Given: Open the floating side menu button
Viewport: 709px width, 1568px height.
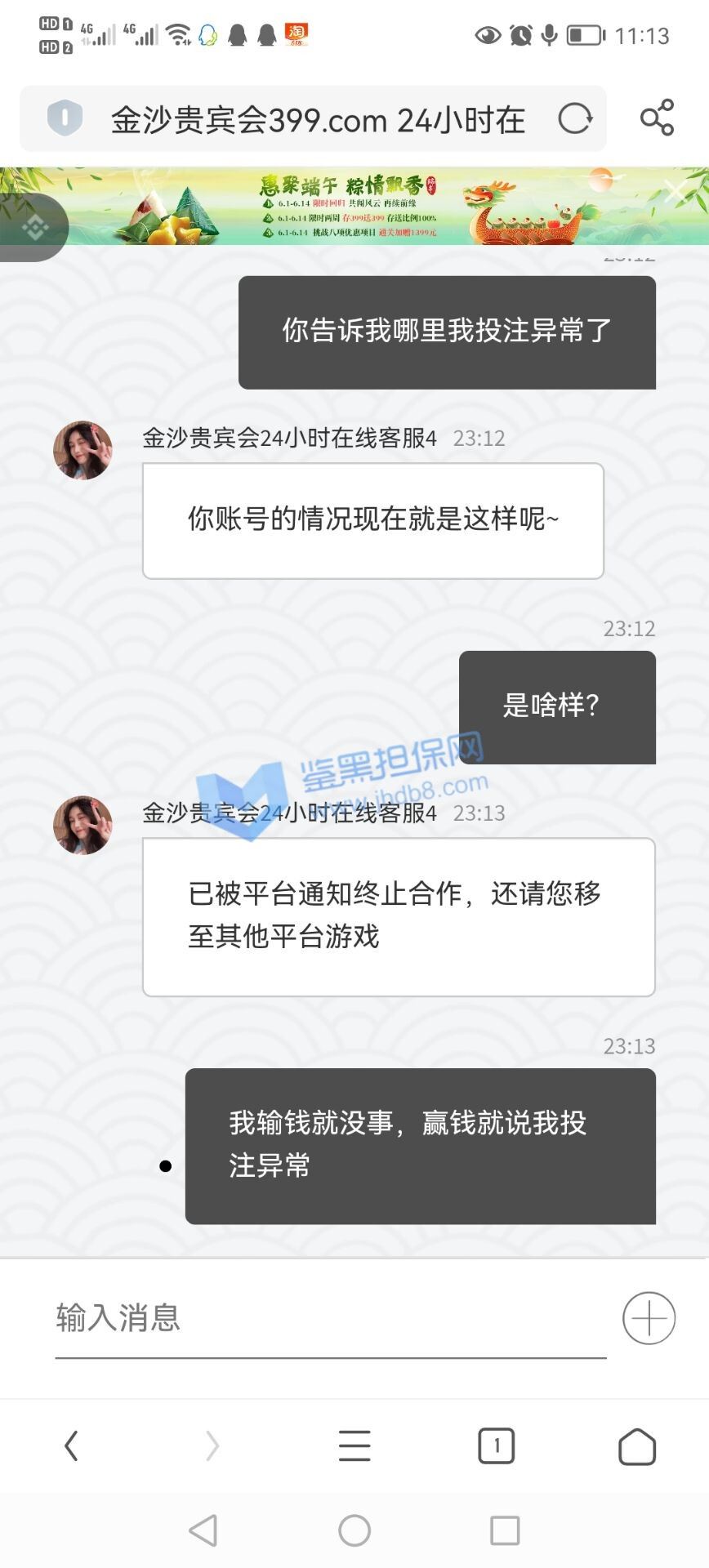Looking at the screenshot, I should 33,227.
